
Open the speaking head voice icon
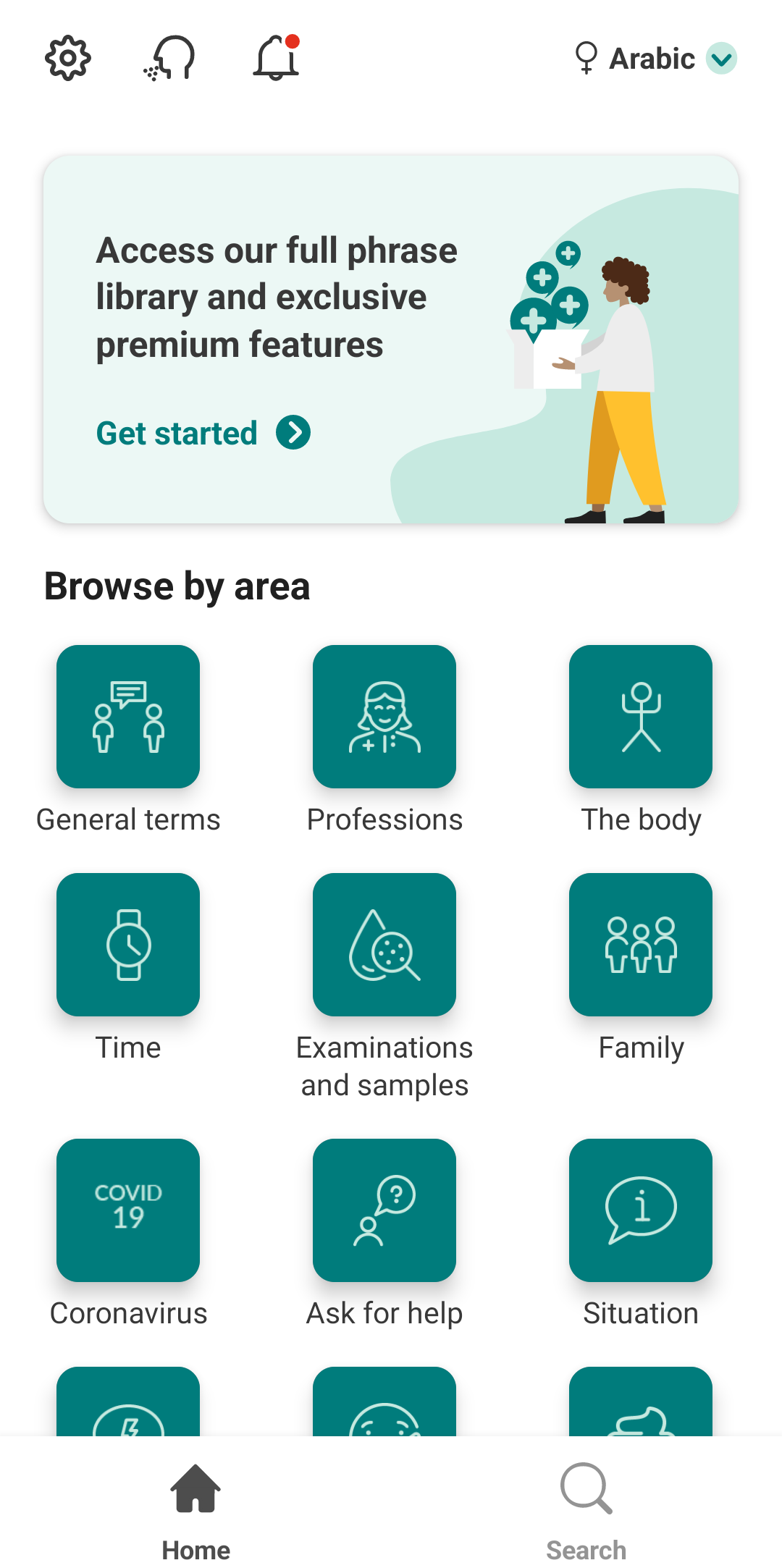coord(172,58)
